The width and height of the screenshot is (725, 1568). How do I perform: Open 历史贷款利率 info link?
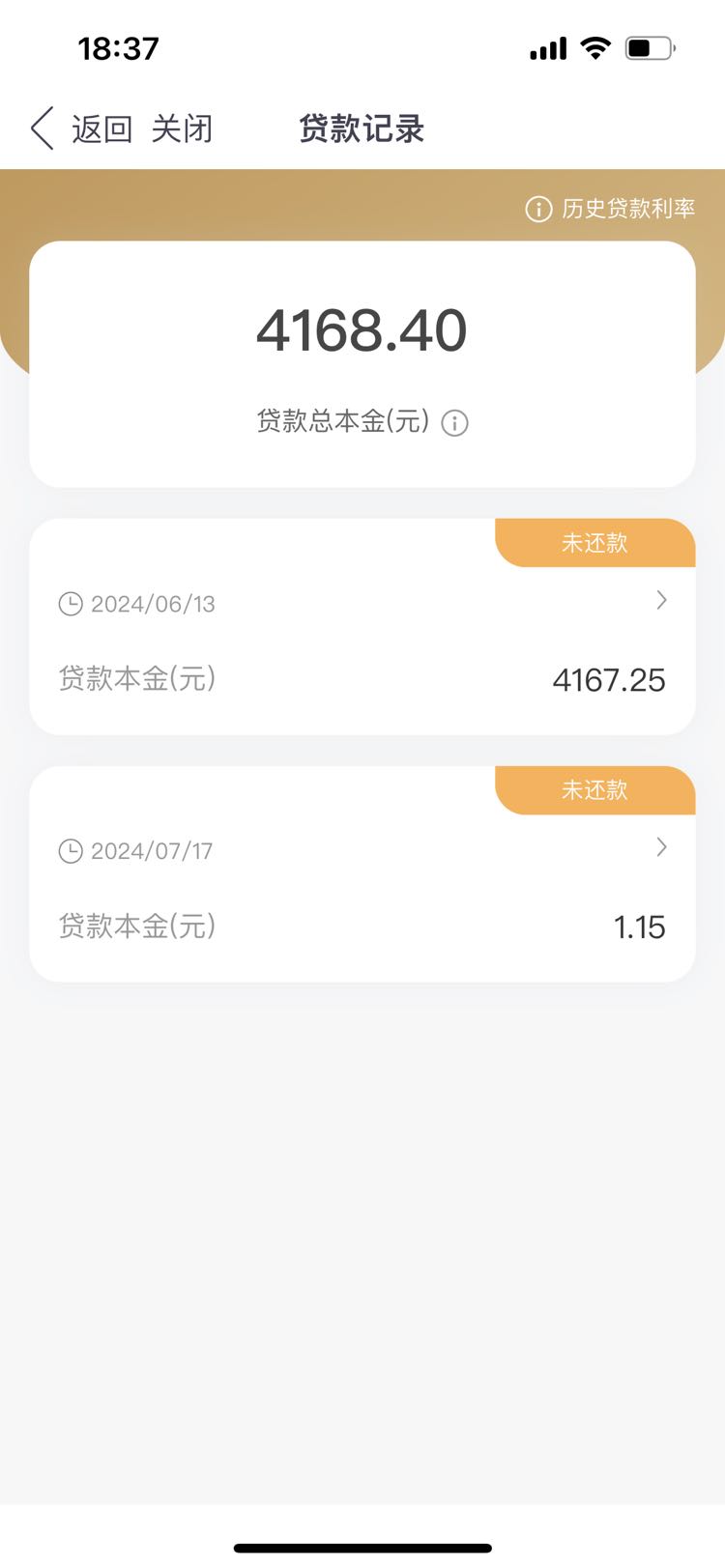point(610,209)
